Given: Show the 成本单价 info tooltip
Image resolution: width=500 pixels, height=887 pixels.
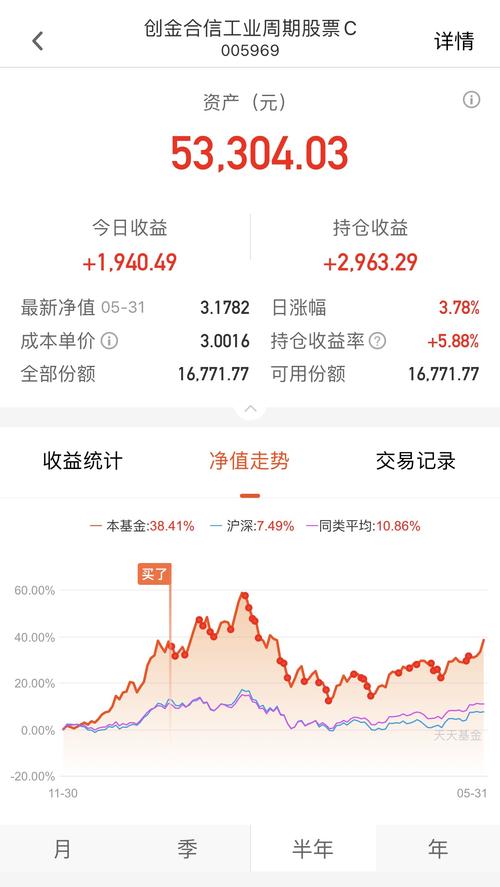Looking at the screenshot, I should pos(109,341).
